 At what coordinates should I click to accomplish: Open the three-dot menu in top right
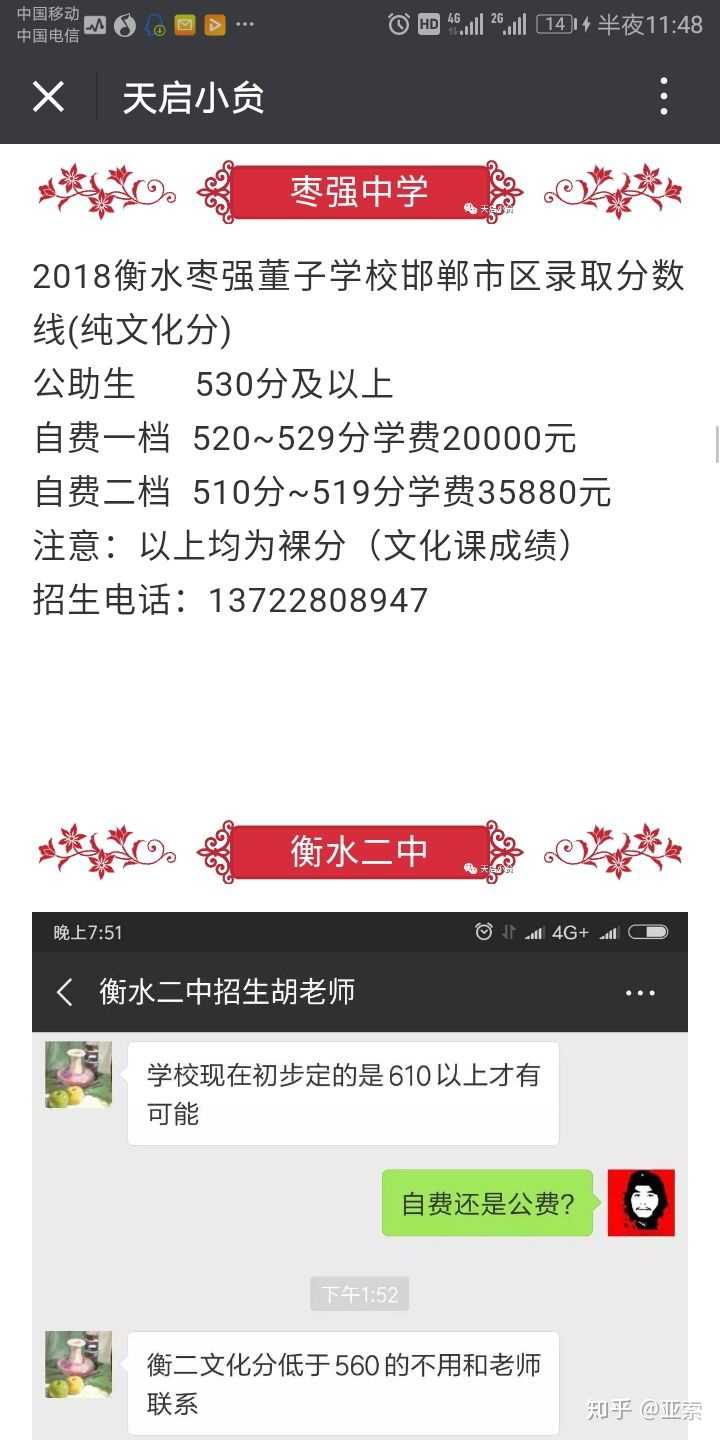[x=663, y=97]
